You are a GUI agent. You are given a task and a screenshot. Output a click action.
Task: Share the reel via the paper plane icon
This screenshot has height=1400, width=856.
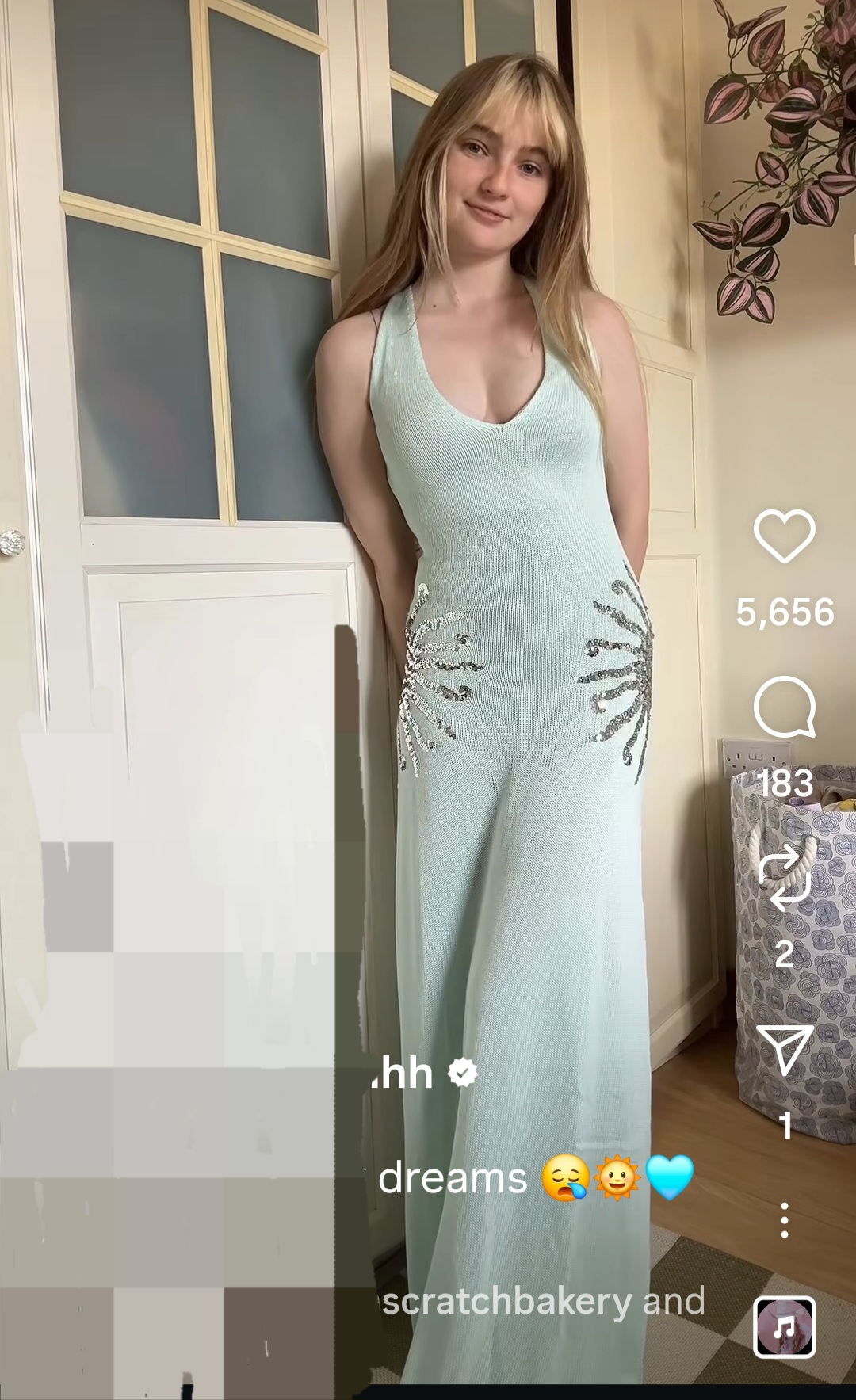click(785, 1049)
